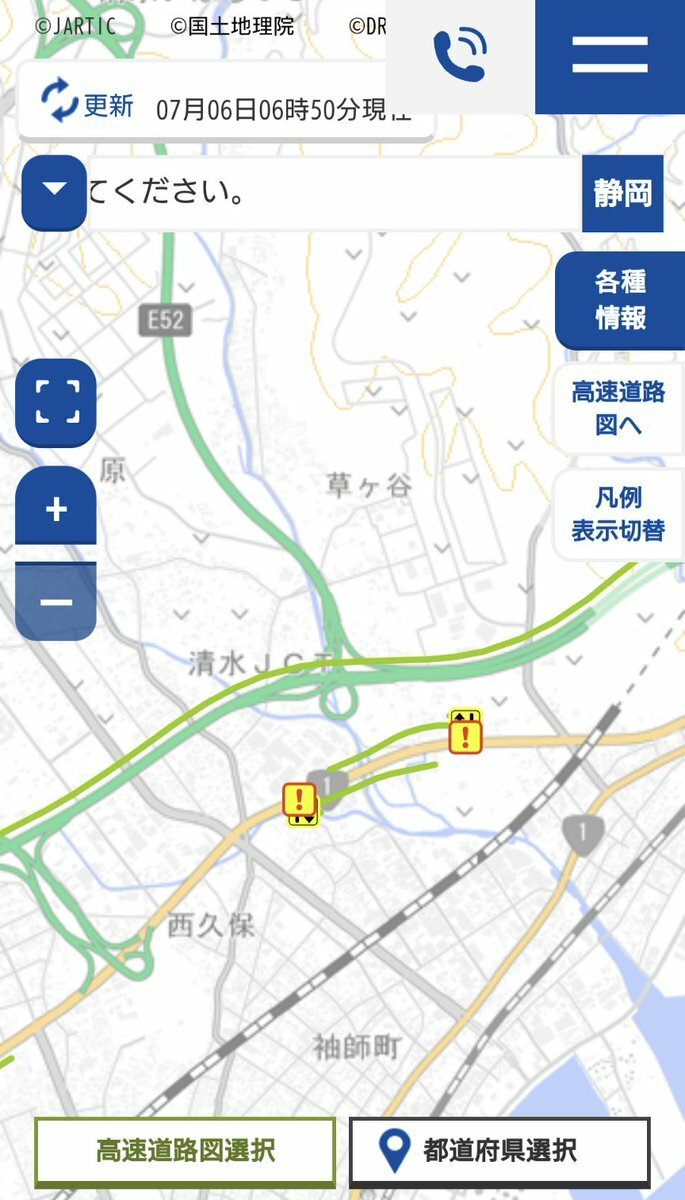Open 高速道路図選択
The width and height of the screenshot is (685, 1200).
pyautogui.click(x=185, y=1150)
